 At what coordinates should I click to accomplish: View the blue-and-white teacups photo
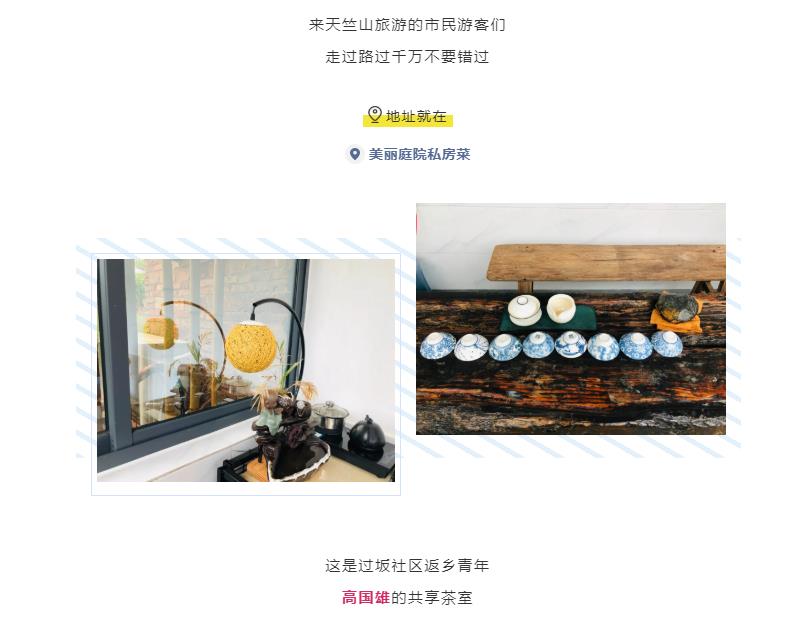570,319
